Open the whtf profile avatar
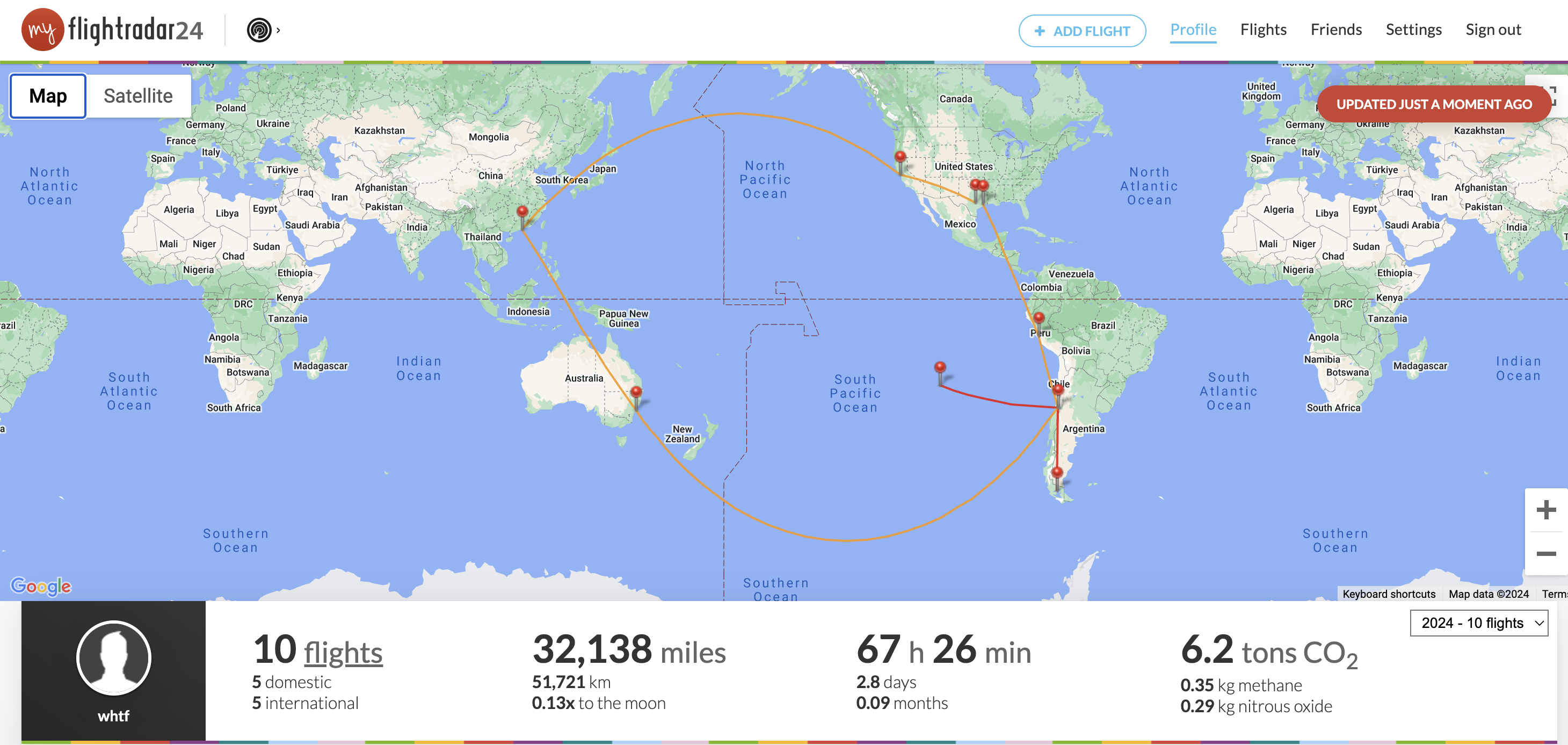The image size is (1568, 745). coord(114,659)
